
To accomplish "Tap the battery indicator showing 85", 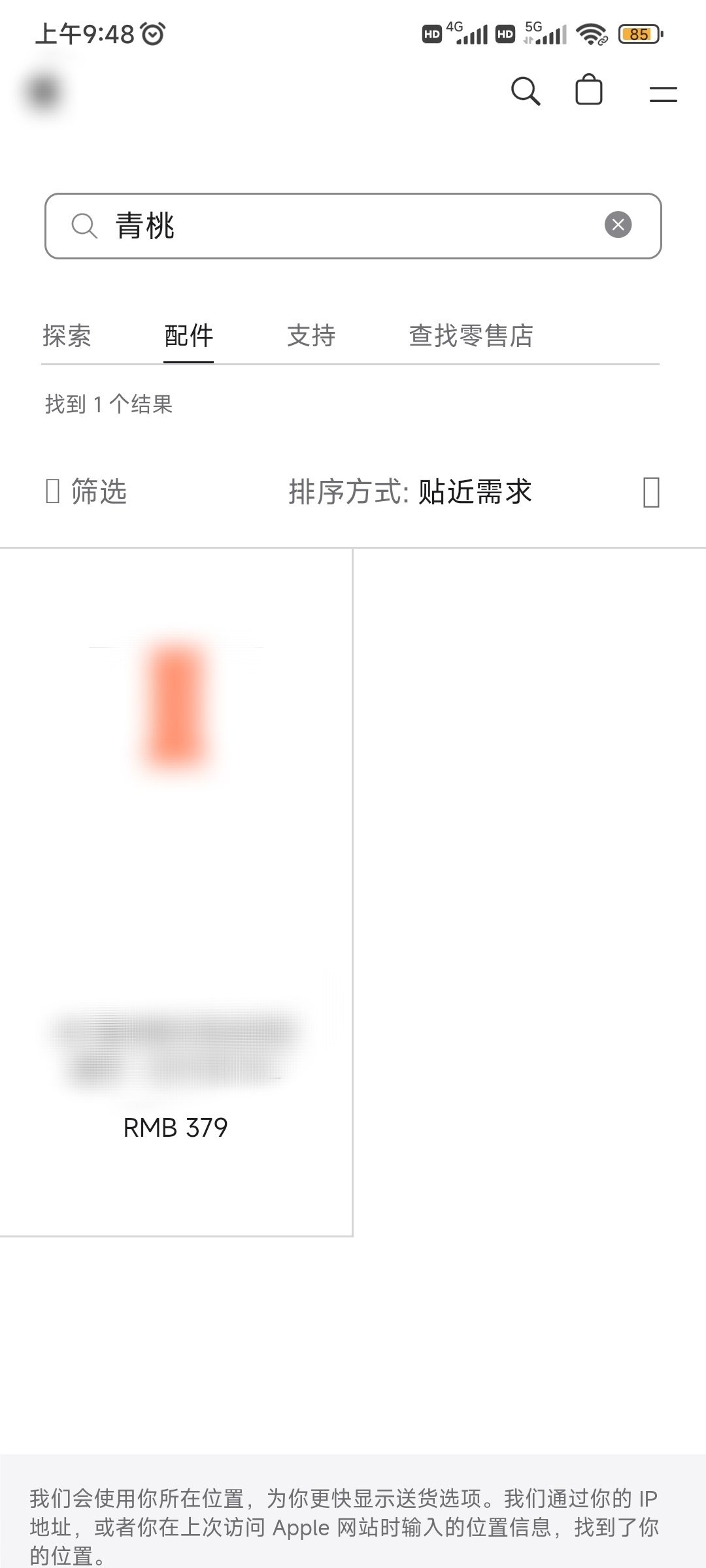I will [x=638, y=33].
